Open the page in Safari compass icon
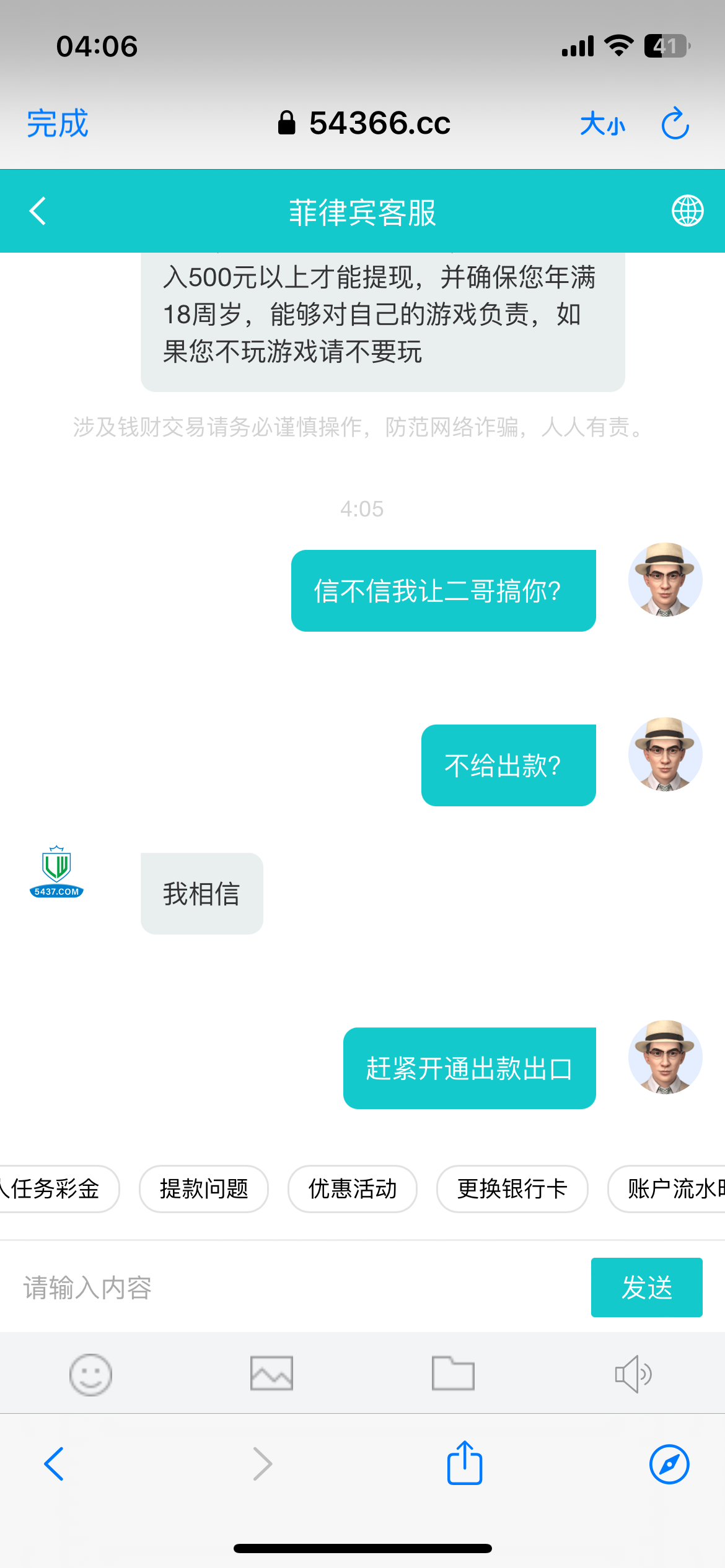The height and width of the screenshot is (1568, 725). [x=669, y=1464]
